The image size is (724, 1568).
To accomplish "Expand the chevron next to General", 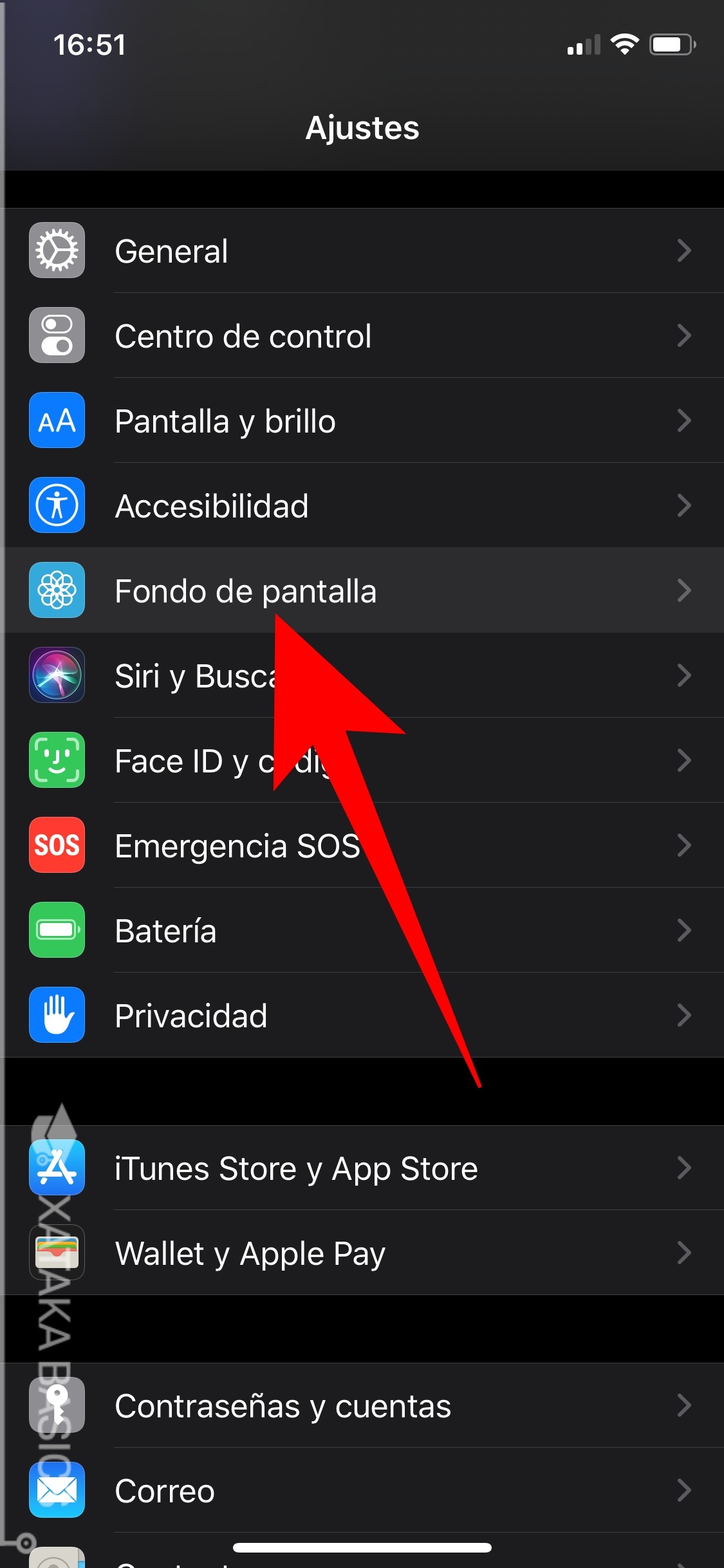I will coord(684,251).
